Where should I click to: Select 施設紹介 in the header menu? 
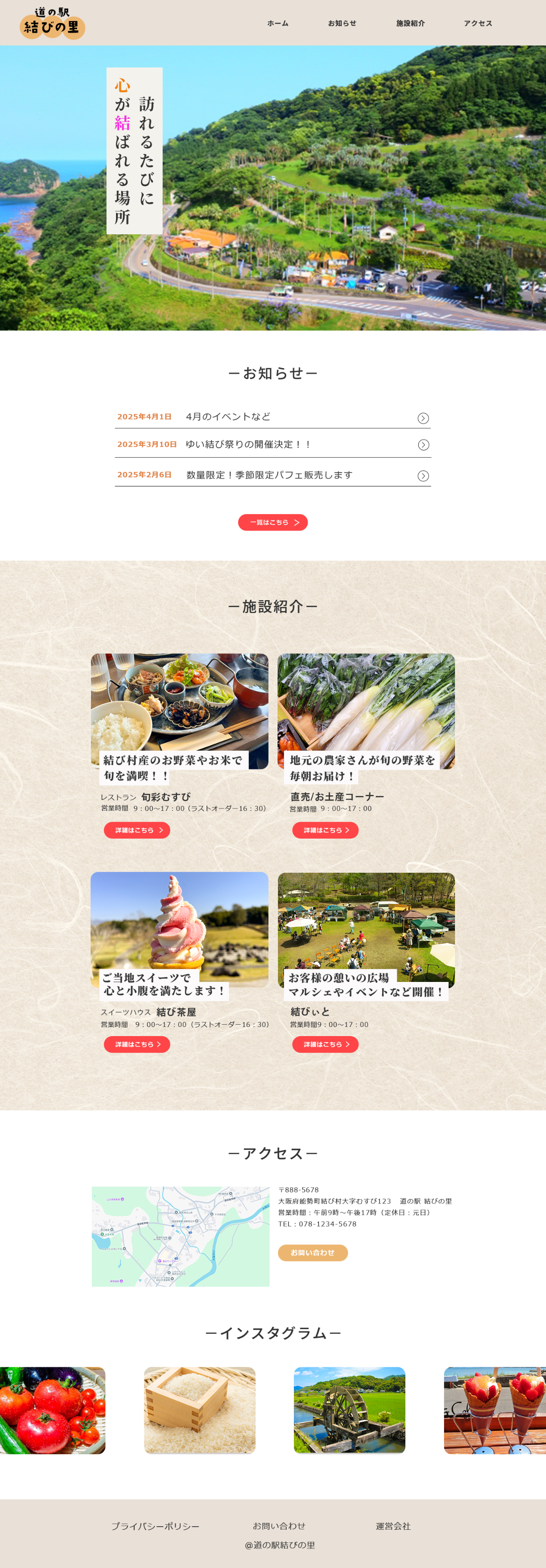tap(410, 23)
